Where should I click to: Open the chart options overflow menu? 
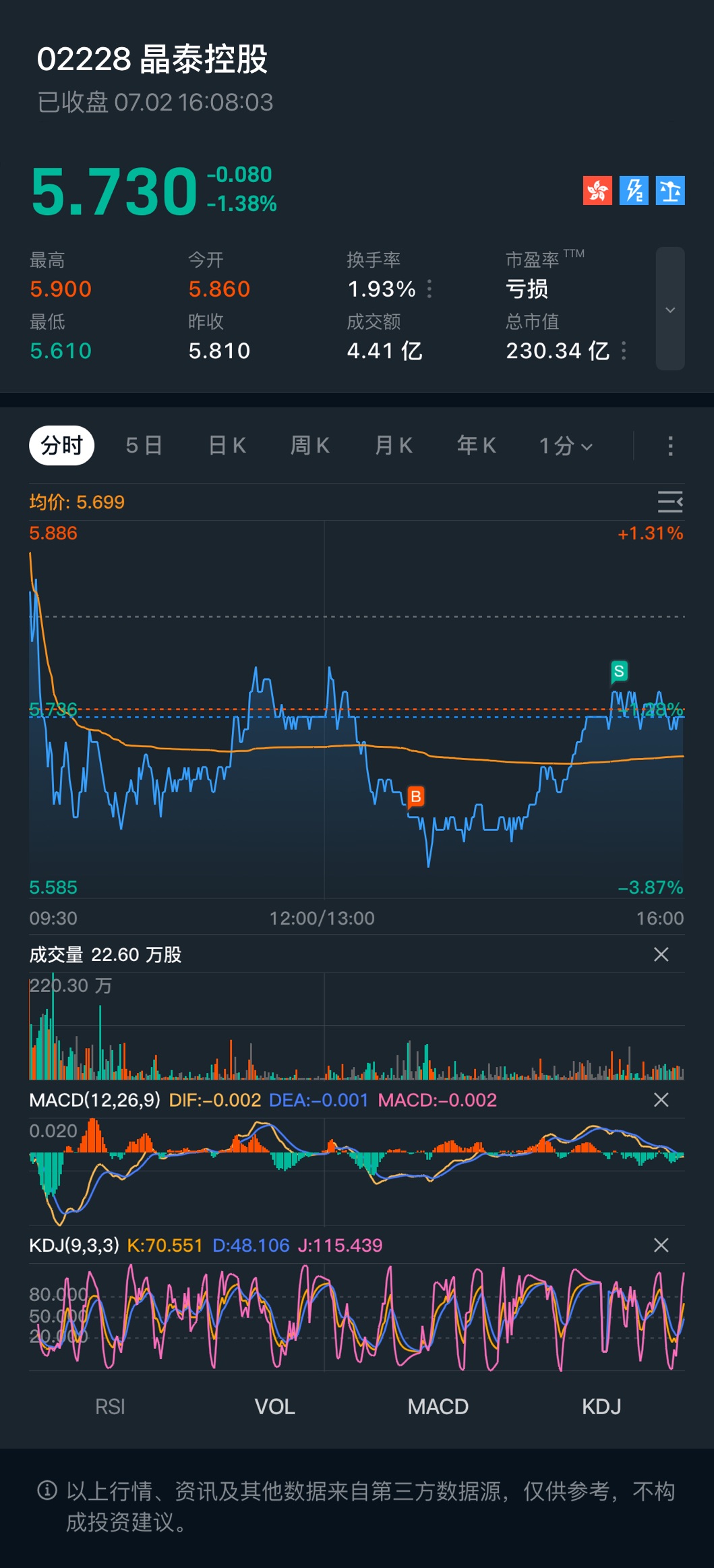[x=670, y=446]
